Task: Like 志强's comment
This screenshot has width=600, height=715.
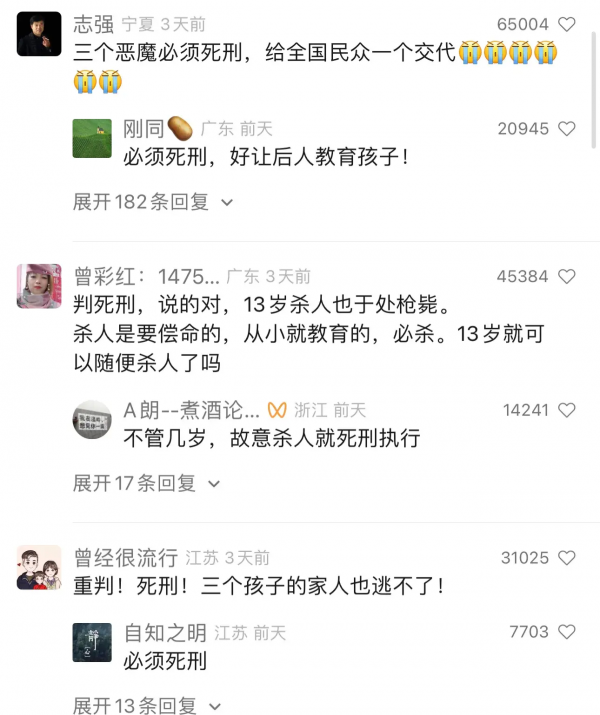Action: [567, 24]
